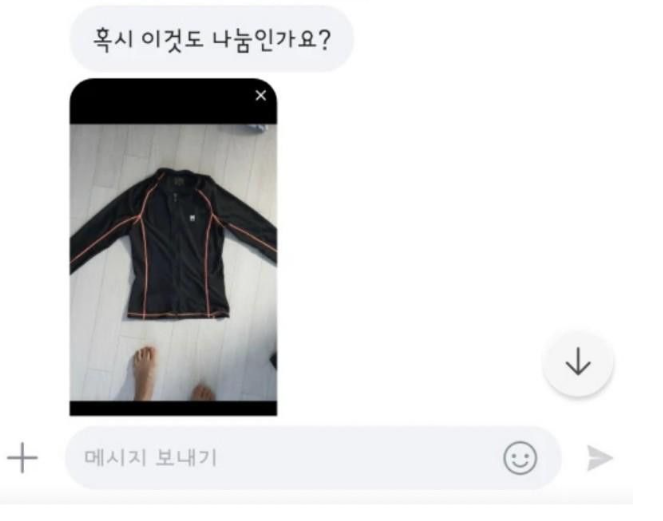Open the emoji picker

pos(519,459)
